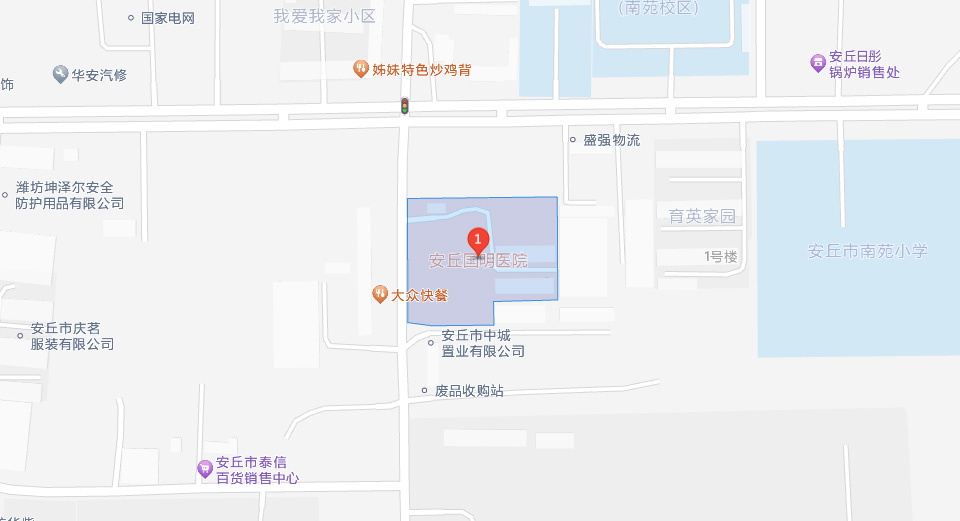
Task: Select the 安丘市泰信百货销售中心 shop pin
Action: click(x=205, y=467)
